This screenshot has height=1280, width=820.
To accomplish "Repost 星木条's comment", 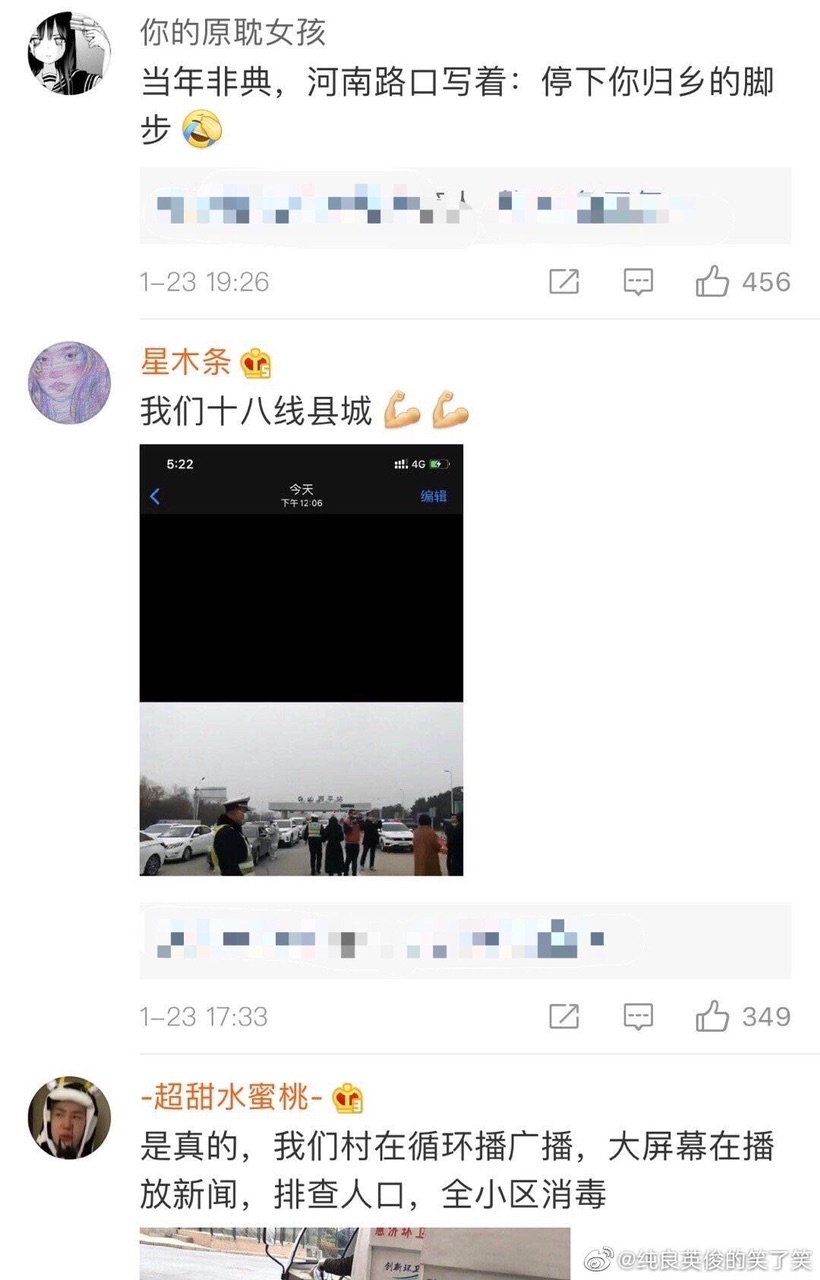I will click(564, 1017).
